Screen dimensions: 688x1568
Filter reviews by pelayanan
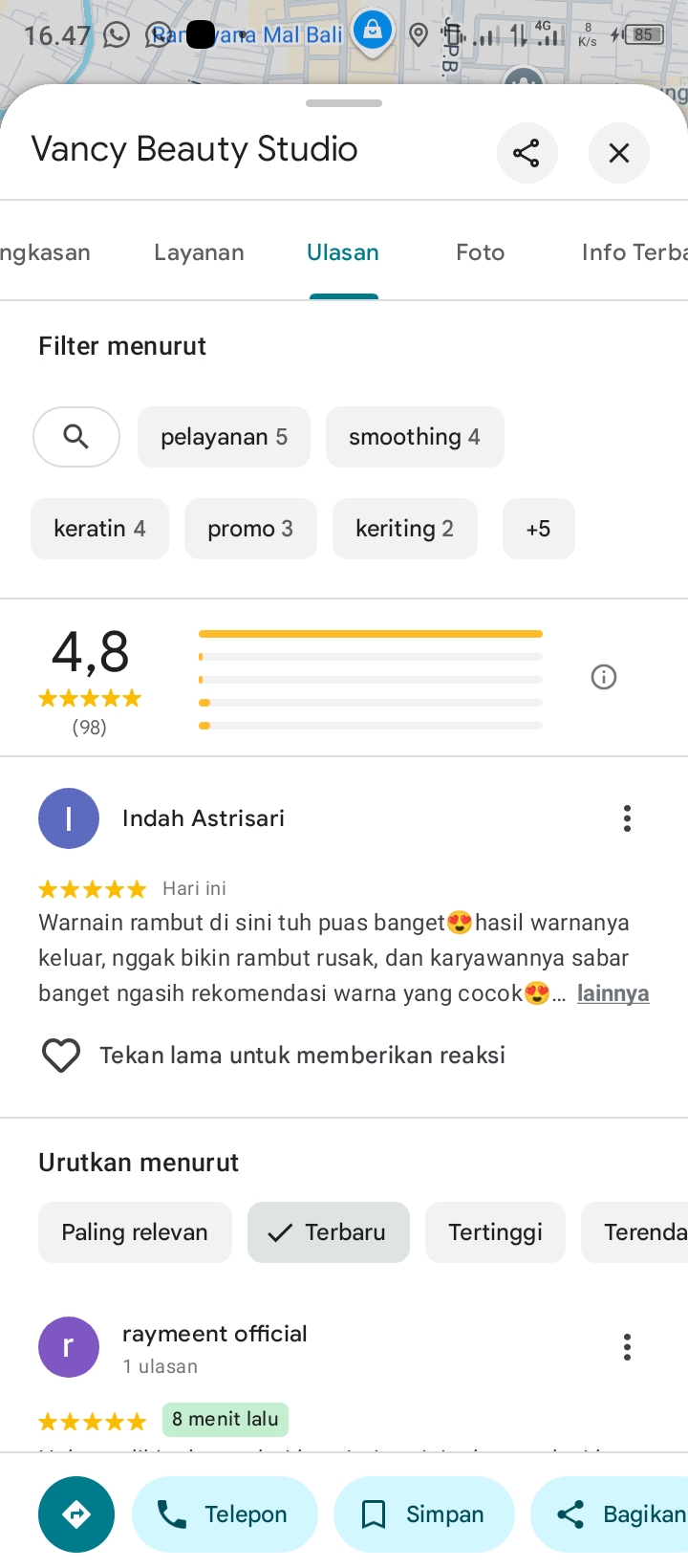224,437
